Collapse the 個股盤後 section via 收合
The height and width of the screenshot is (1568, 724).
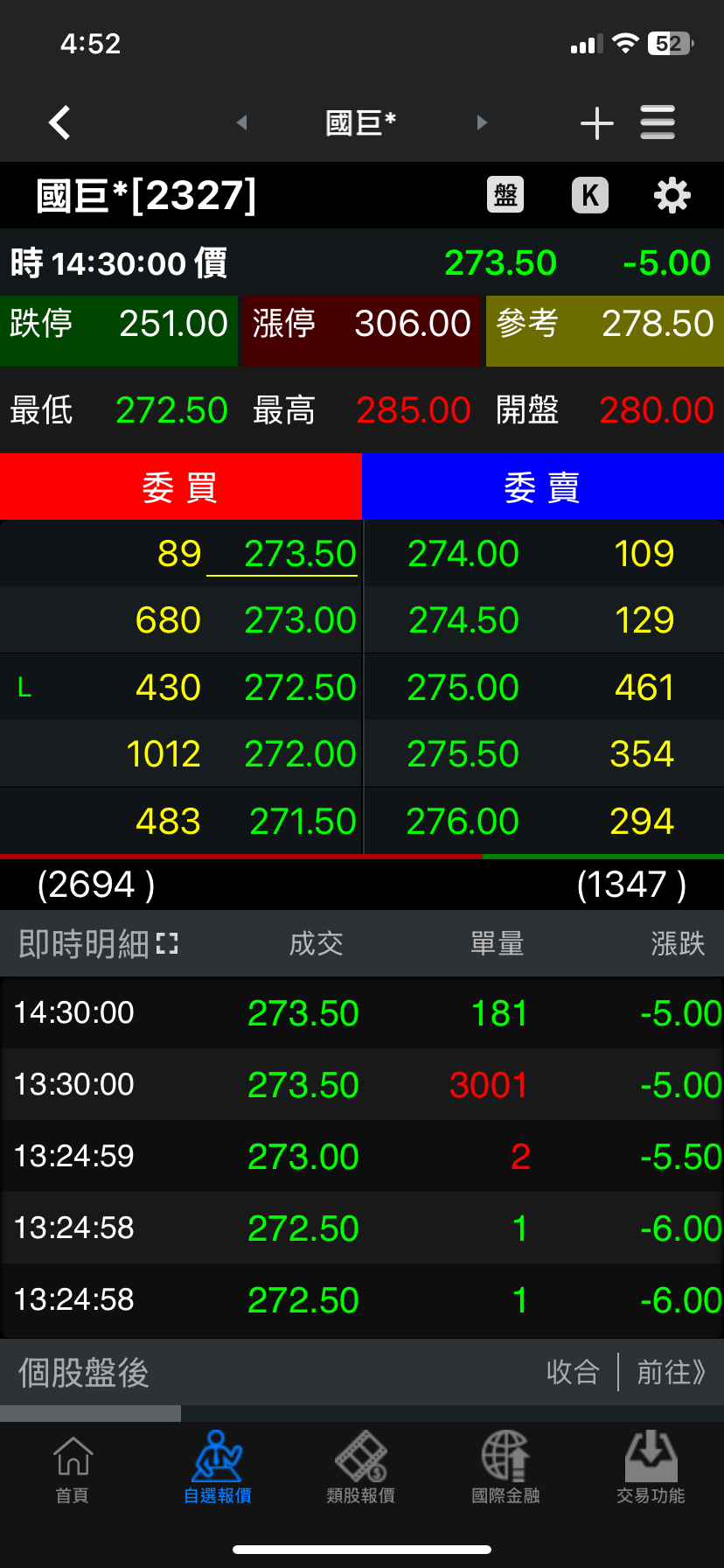tap(573, 1372)
